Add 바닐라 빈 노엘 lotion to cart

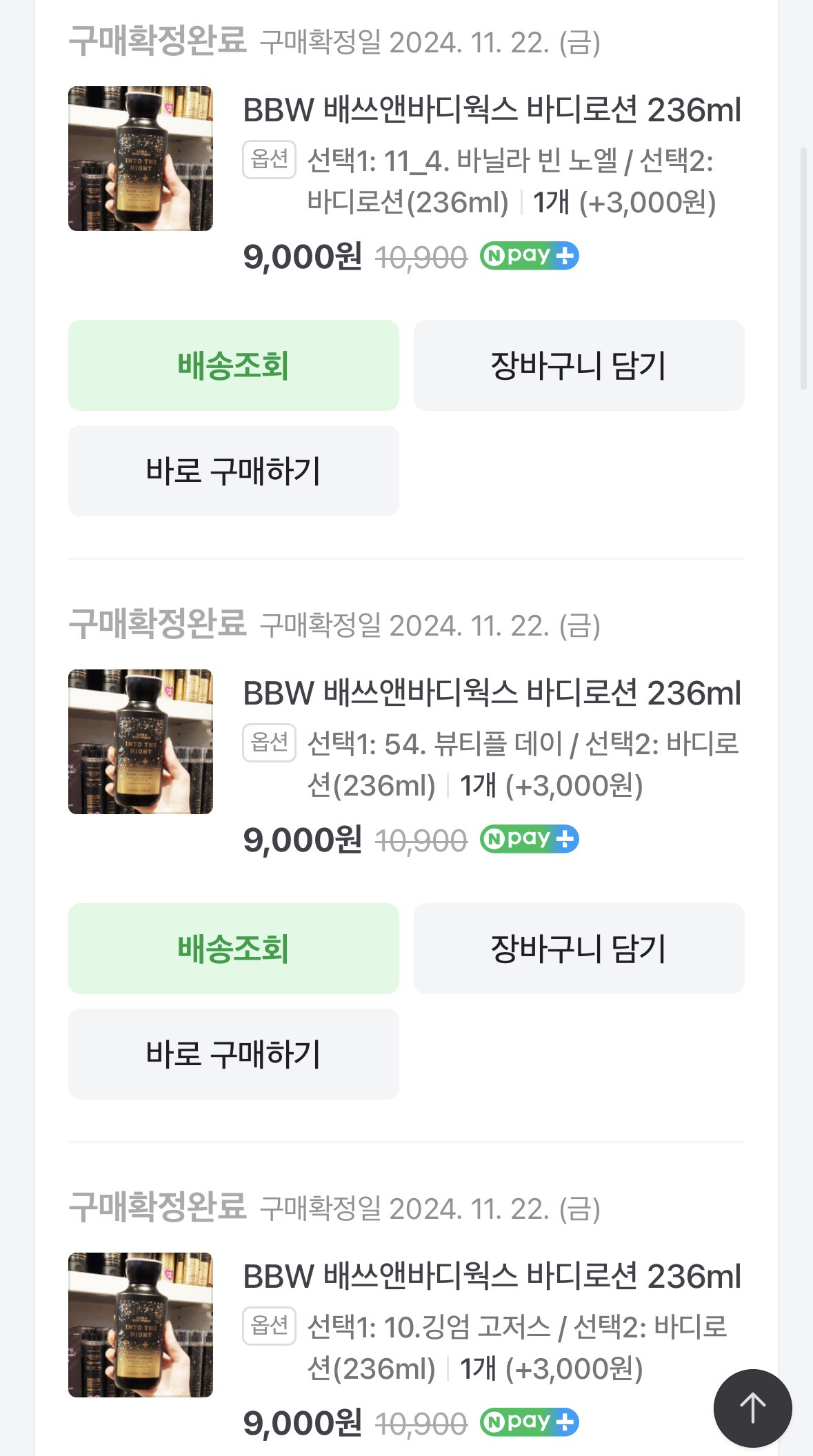(x=579, y=365)
